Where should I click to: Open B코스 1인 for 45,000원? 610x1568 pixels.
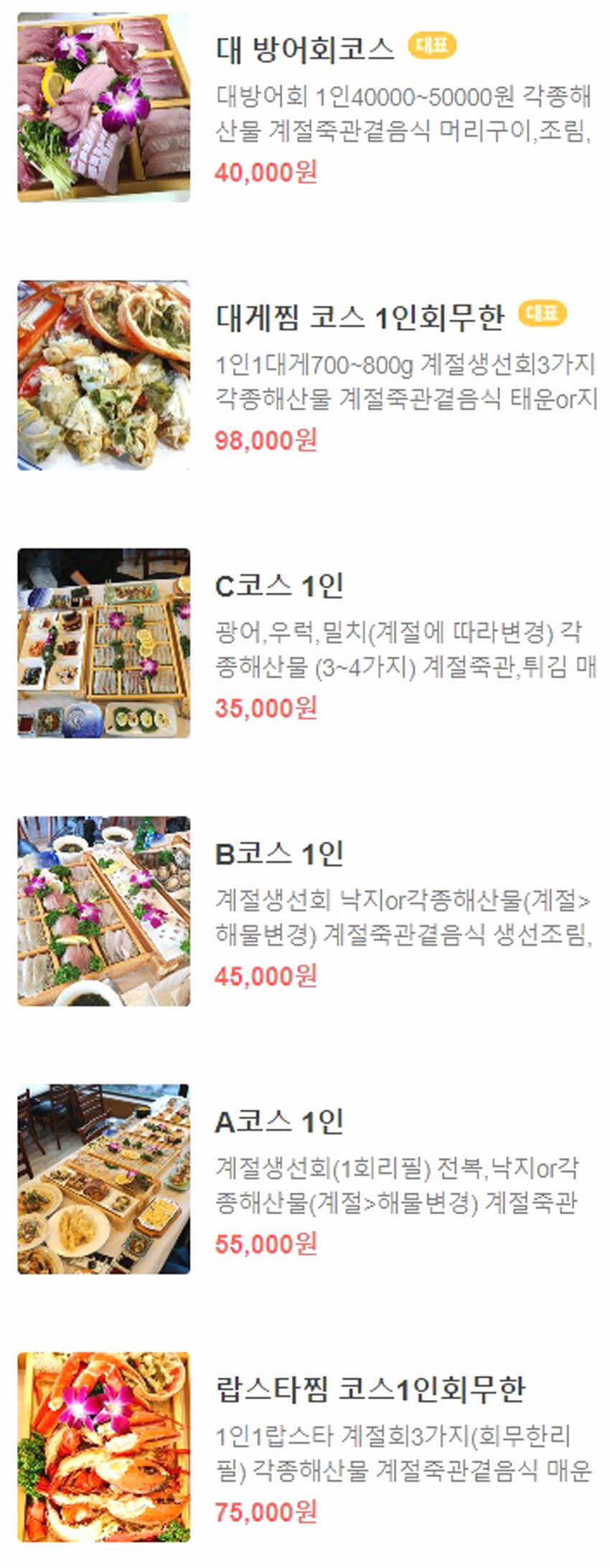(x=280, y=854)
